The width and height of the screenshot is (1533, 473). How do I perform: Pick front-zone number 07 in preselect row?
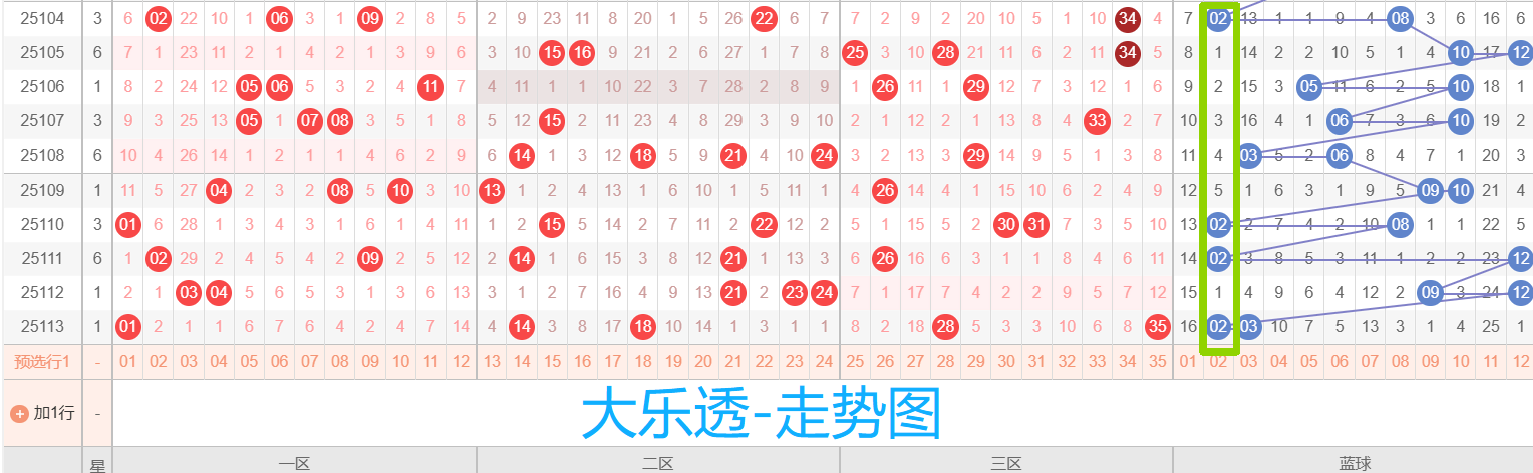(310, 362)
